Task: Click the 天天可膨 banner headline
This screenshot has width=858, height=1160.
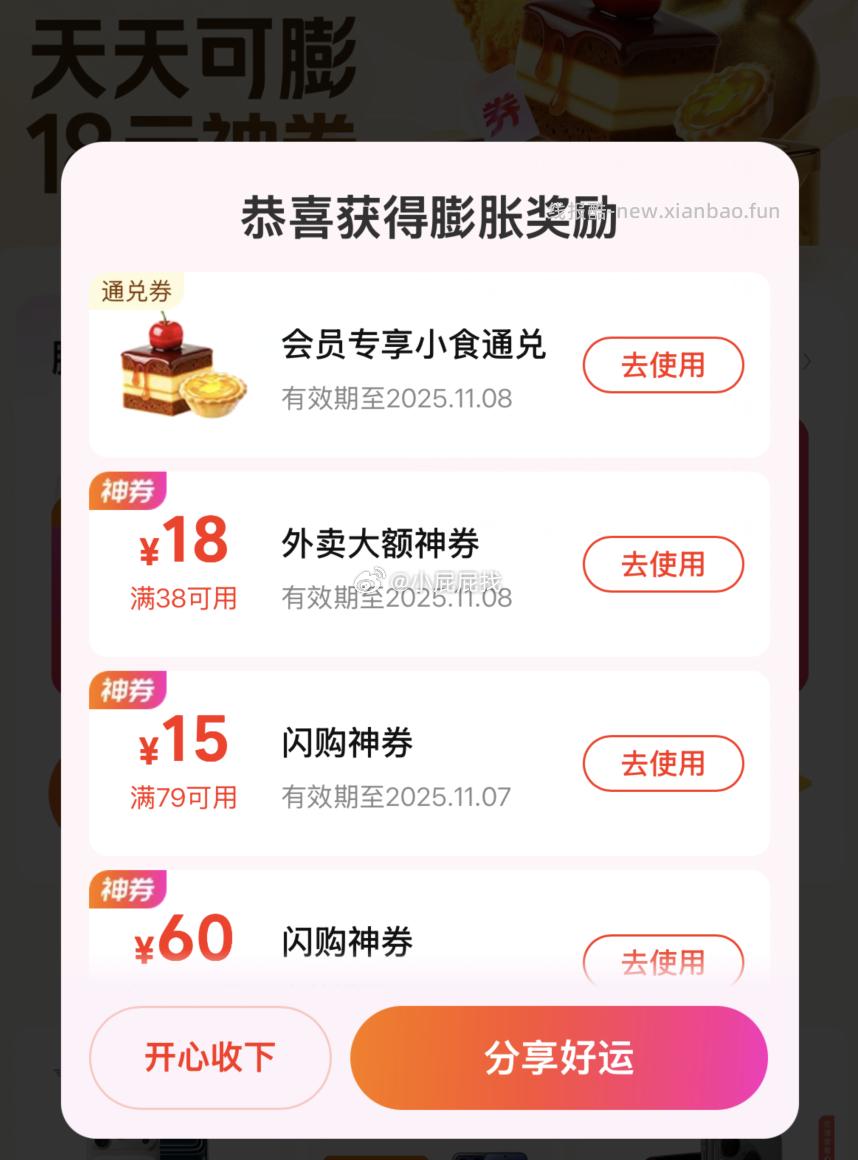Action: click(x=195, y=58)
